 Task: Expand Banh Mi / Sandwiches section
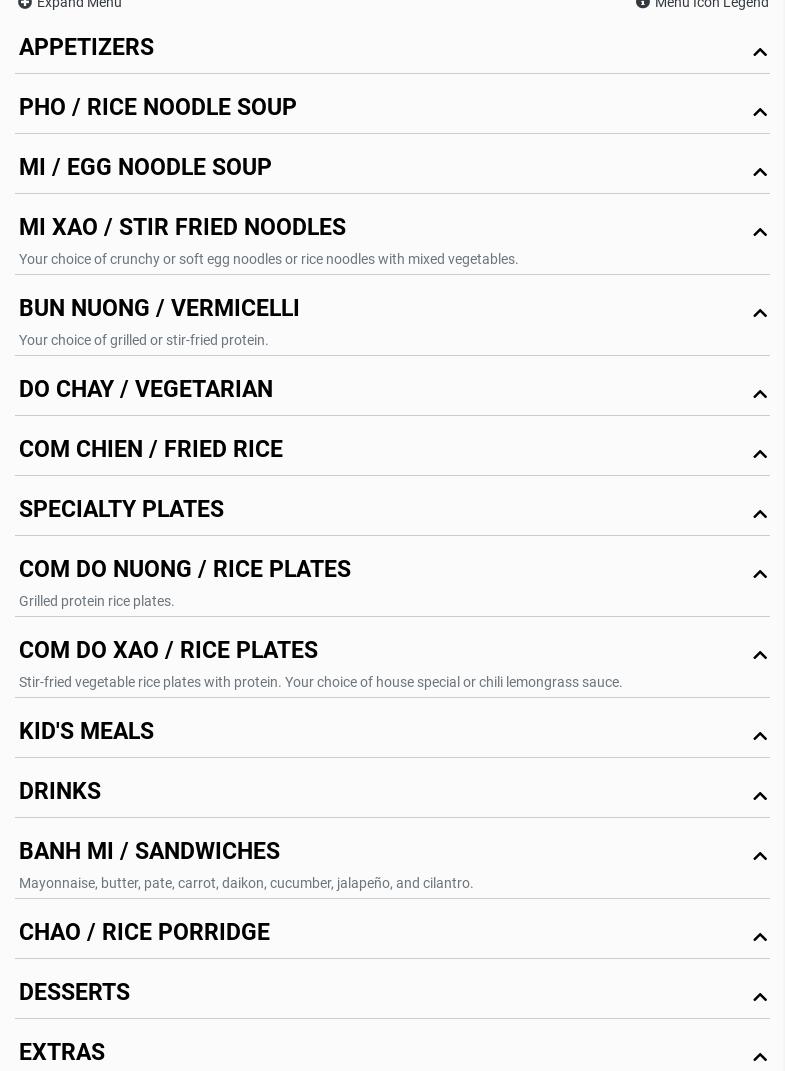(x=149, y=852)
